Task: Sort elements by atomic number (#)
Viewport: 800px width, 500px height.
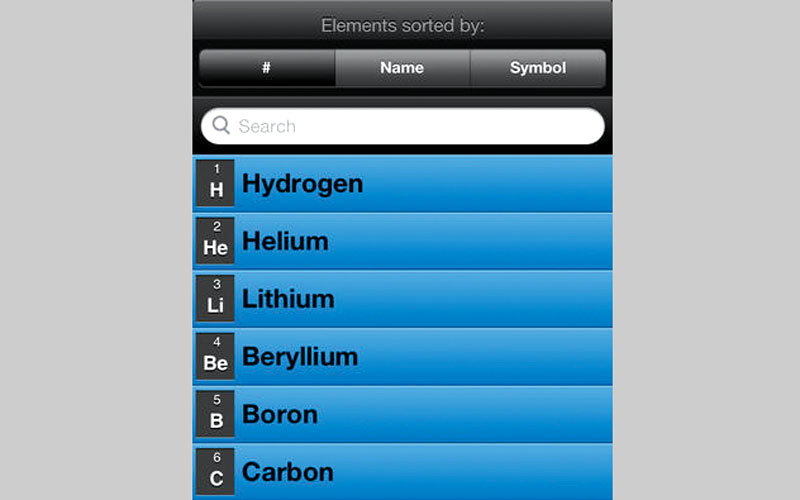Action: (267, 69)
